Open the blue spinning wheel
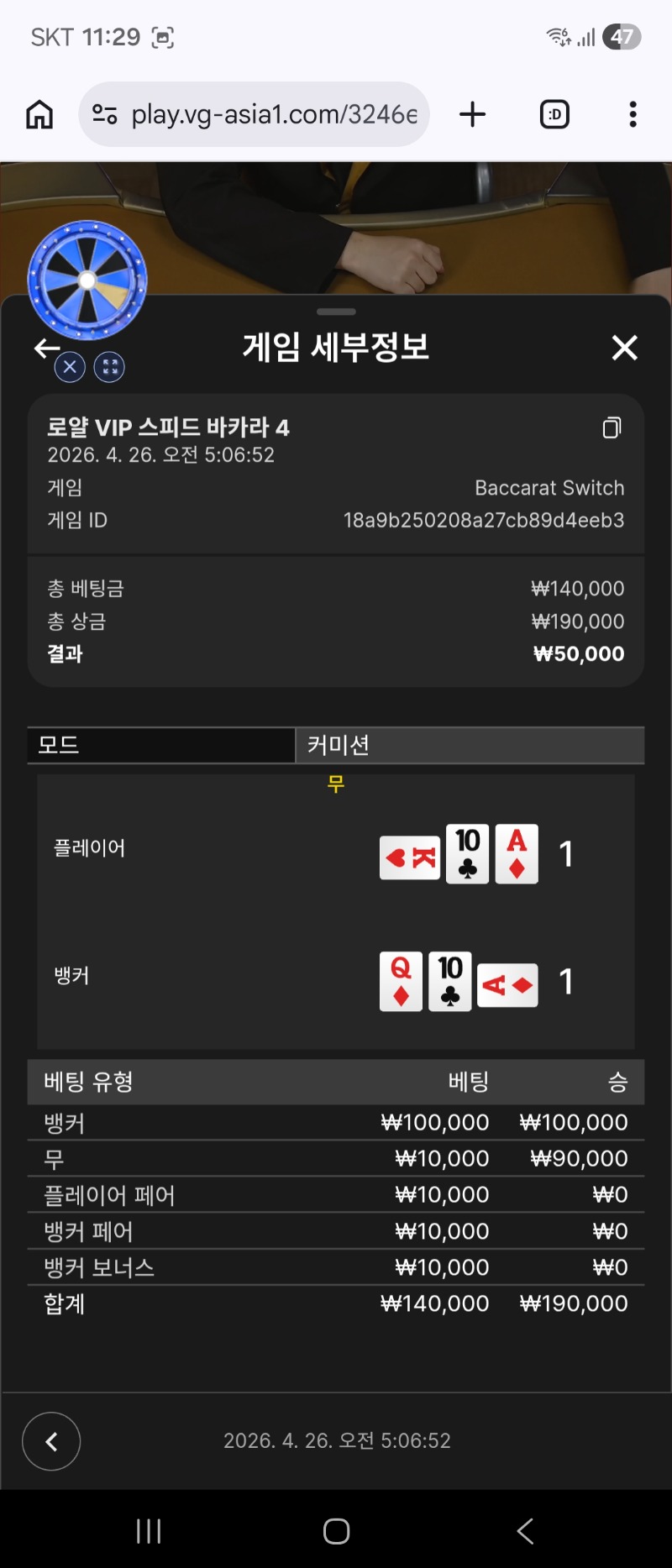Image resolution: width=672 pixels, height=1568 pixels. 87,280
